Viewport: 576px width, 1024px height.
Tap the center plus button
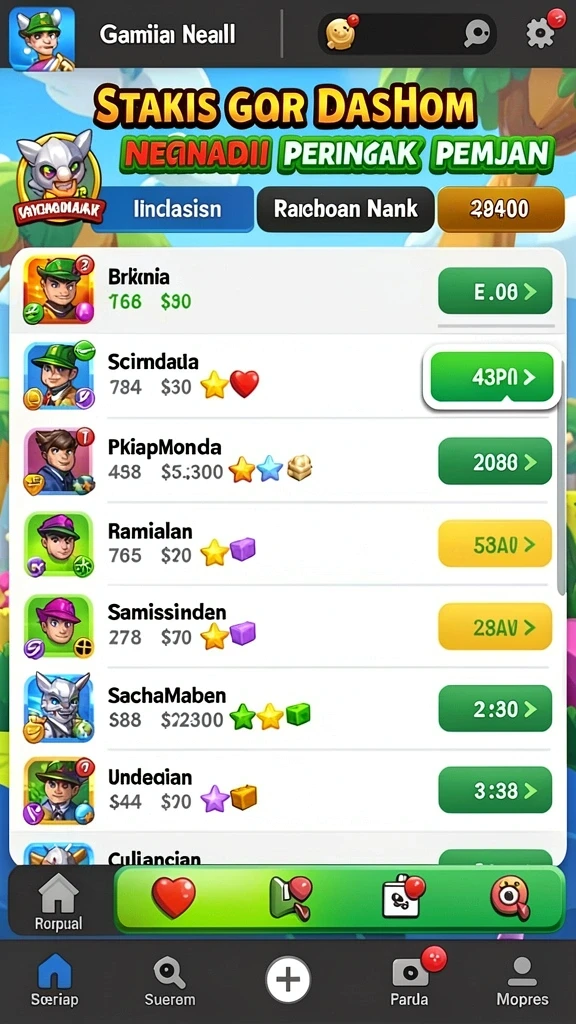[x=288, y=980]
